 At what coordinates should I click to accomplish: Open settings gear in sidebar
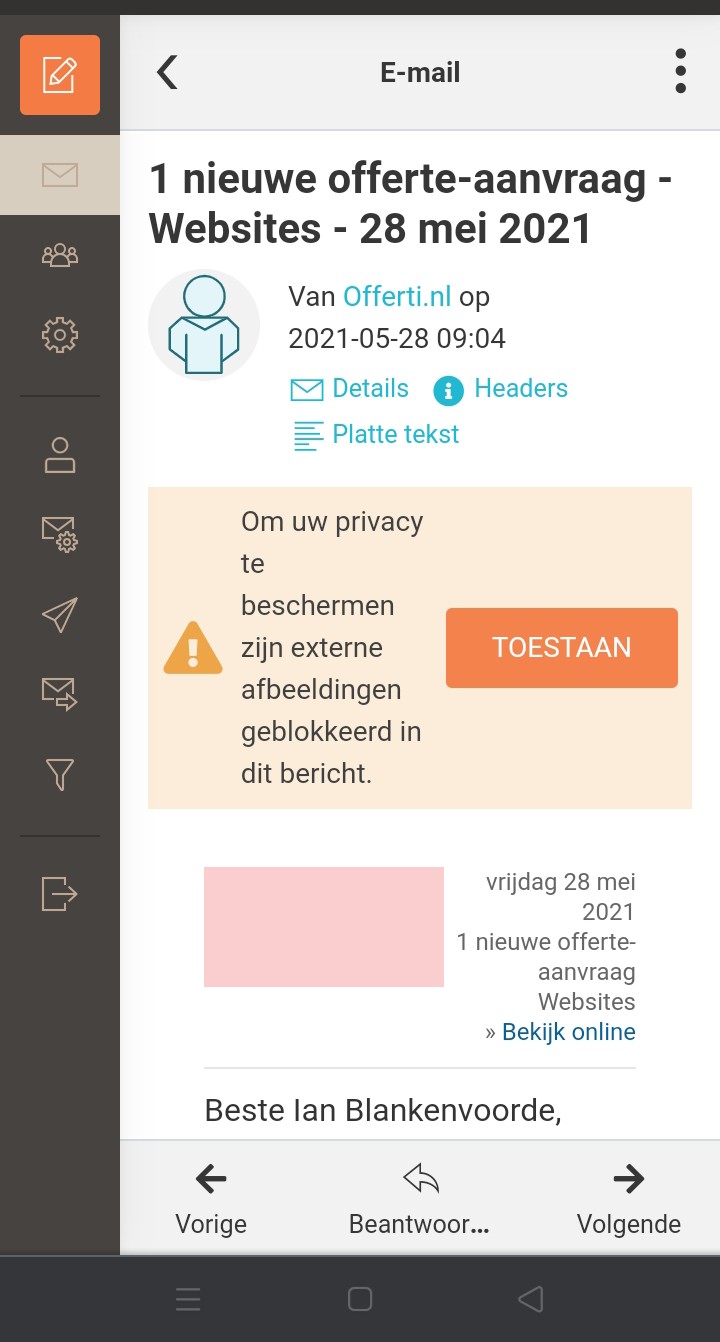[x=60, y=335]
